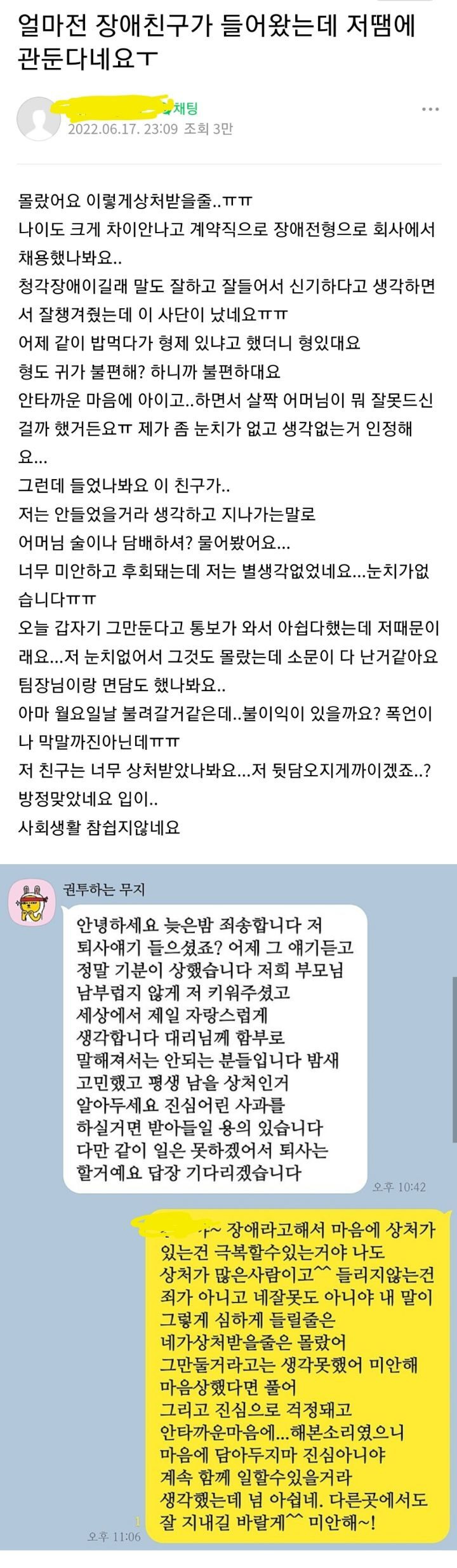457x1568 pixels.
Task: Open the author's profile picture
Action: tap(39, 118)
